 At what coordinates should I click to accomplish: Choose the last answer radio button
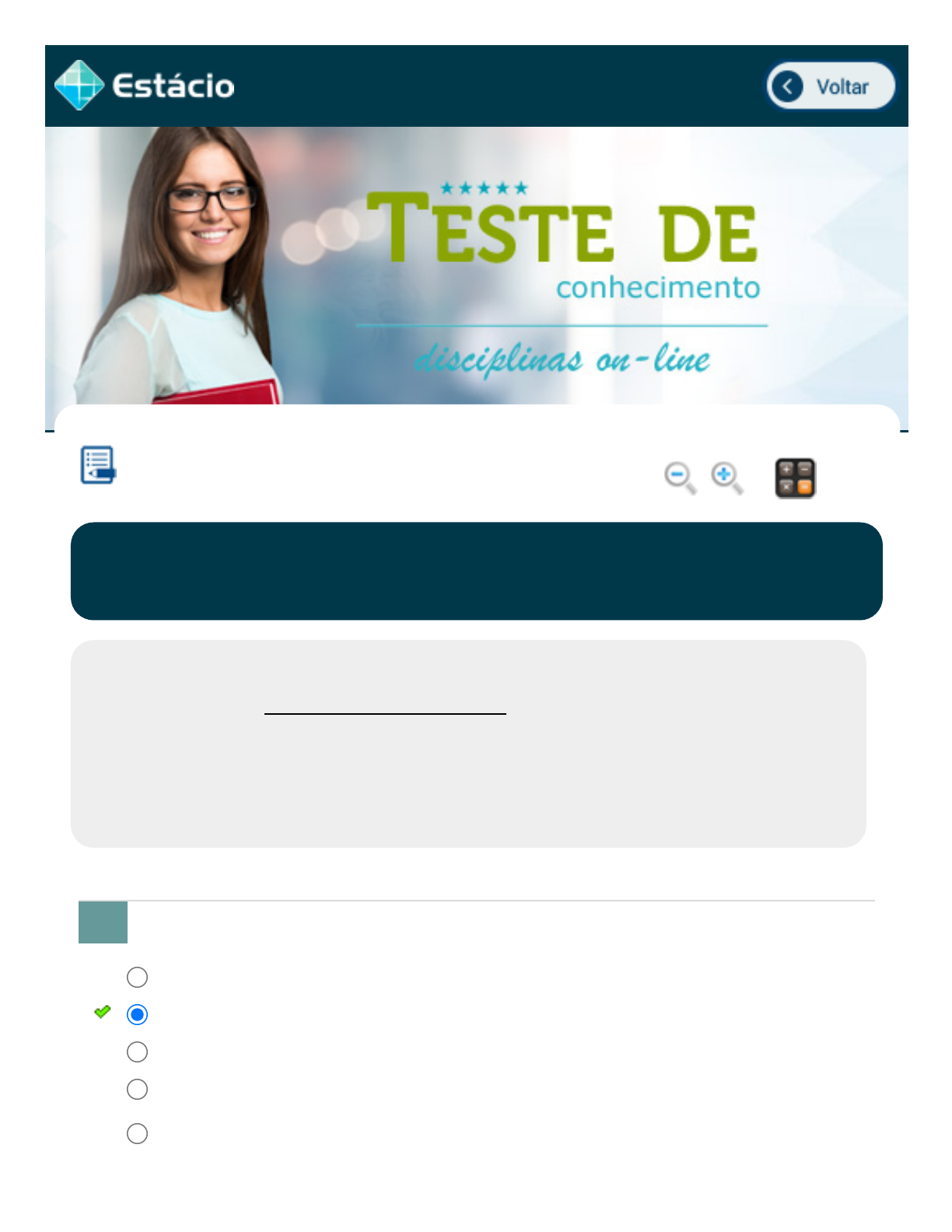[137, 1133]
